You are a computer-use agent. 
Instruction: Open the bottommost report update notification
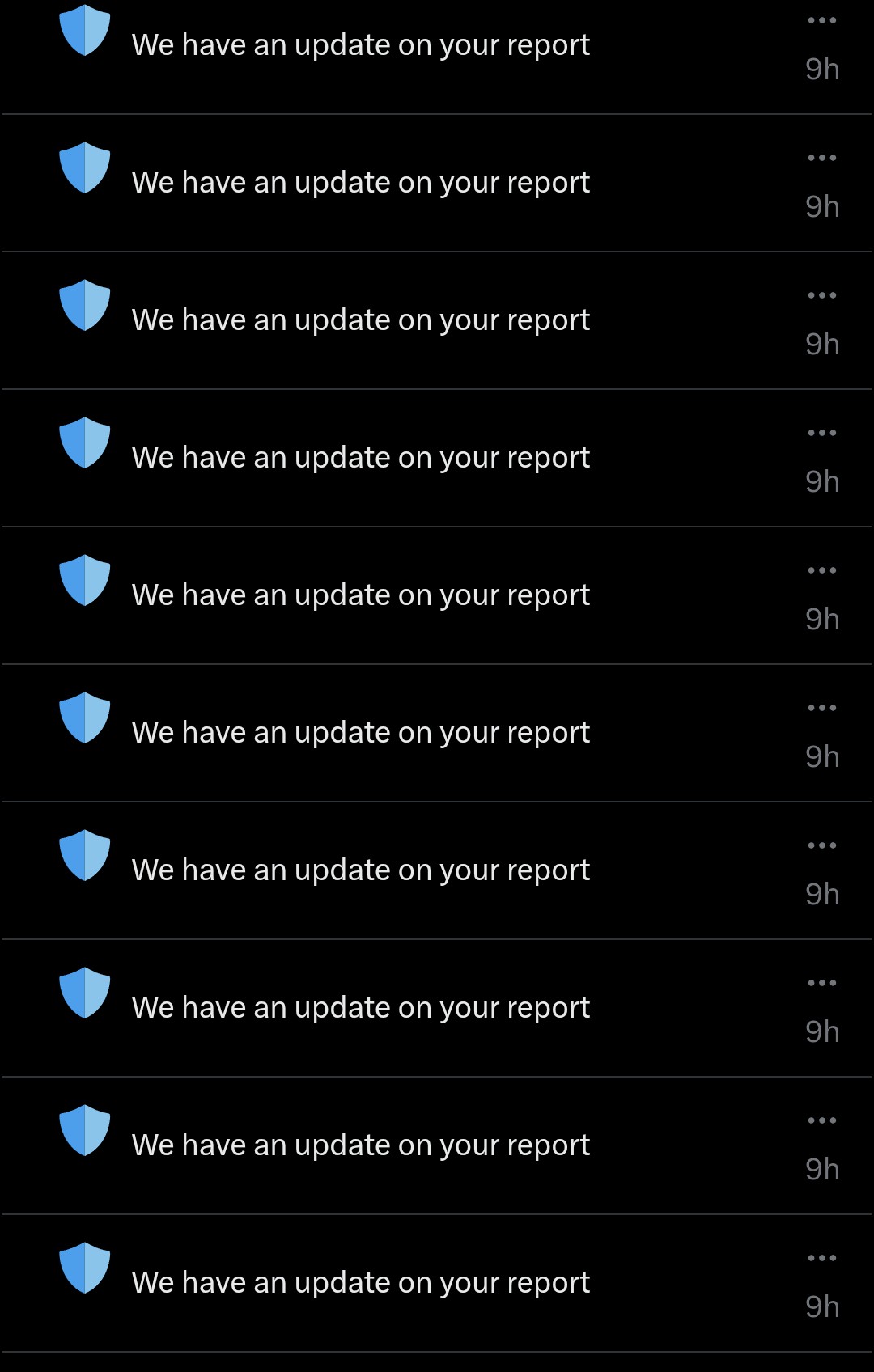coord(361,1283)
